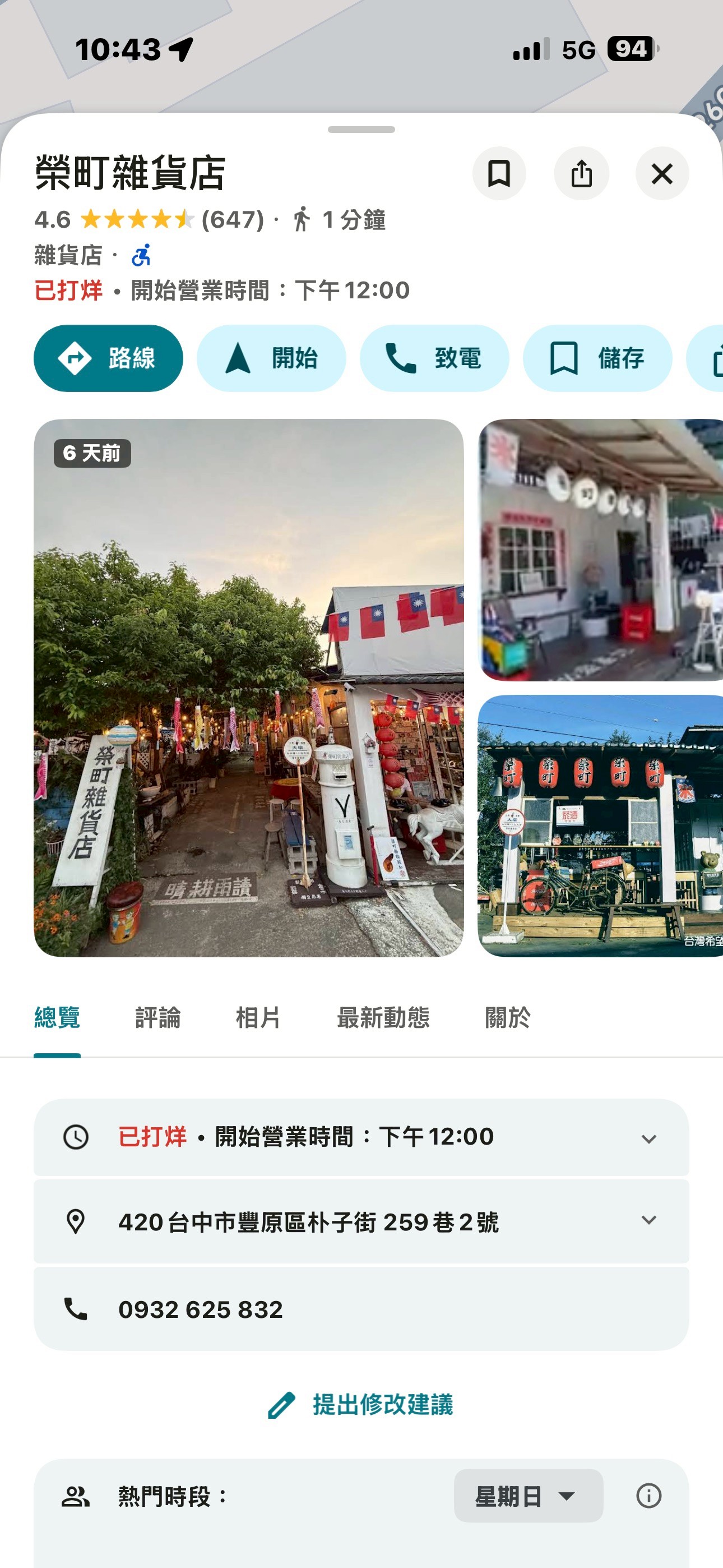This screenshot has height=1568, width=723.
Task: Switch to the 評論 tab
Action: click(x=157, y=1018)
